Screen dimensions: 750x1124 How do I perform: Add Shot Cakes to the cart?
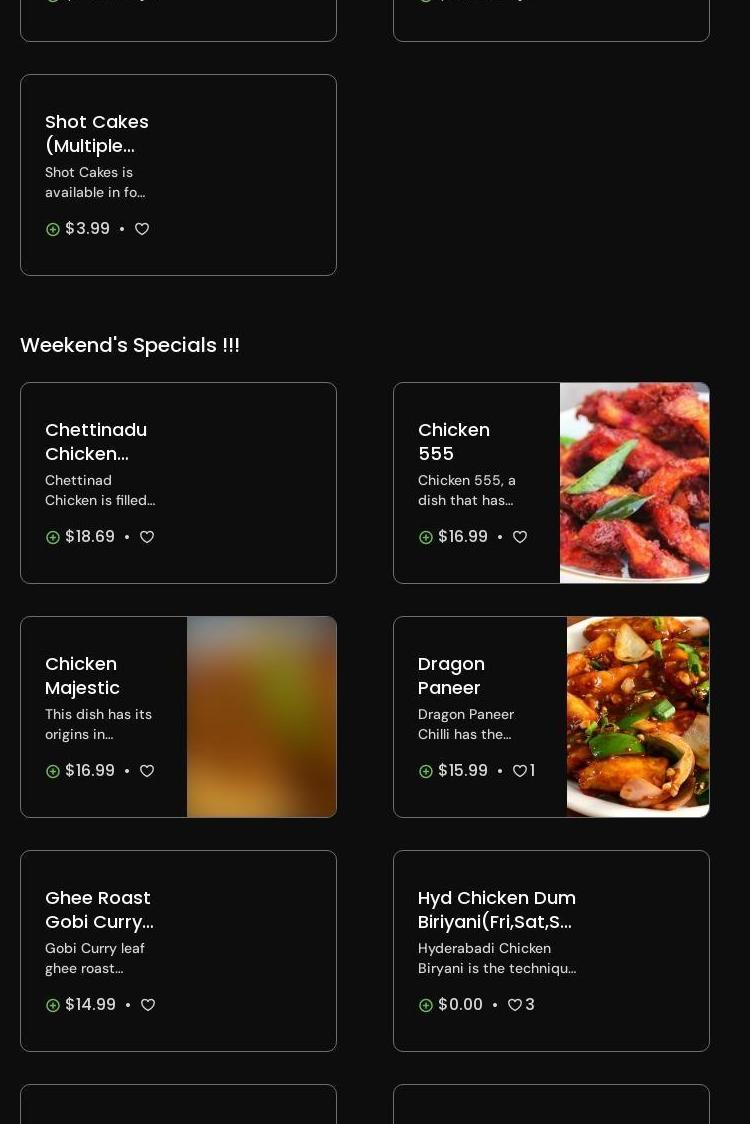tap(53, 229)
